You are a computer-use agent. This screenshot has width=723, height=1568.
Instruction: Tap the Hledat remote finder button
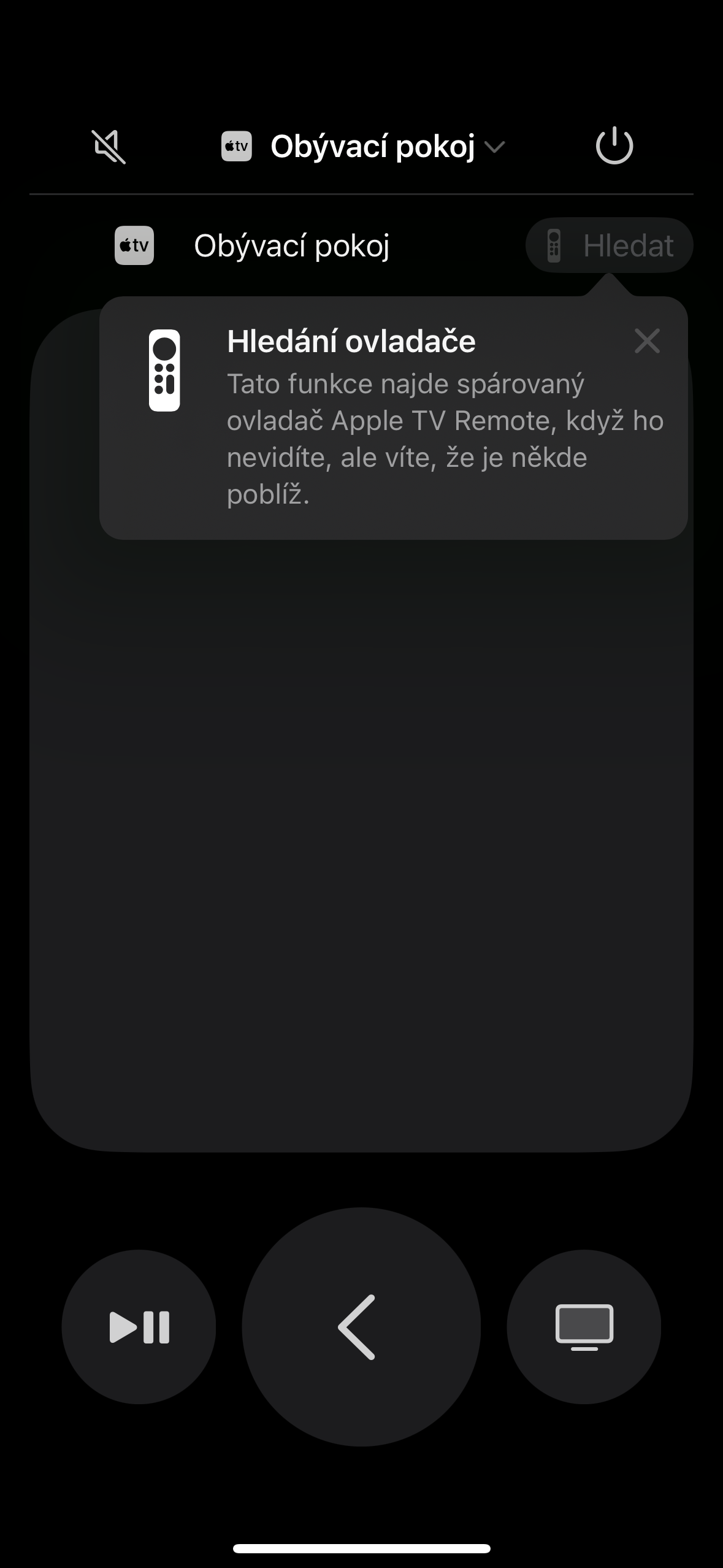pyautogui.click(x=609, y=245)
